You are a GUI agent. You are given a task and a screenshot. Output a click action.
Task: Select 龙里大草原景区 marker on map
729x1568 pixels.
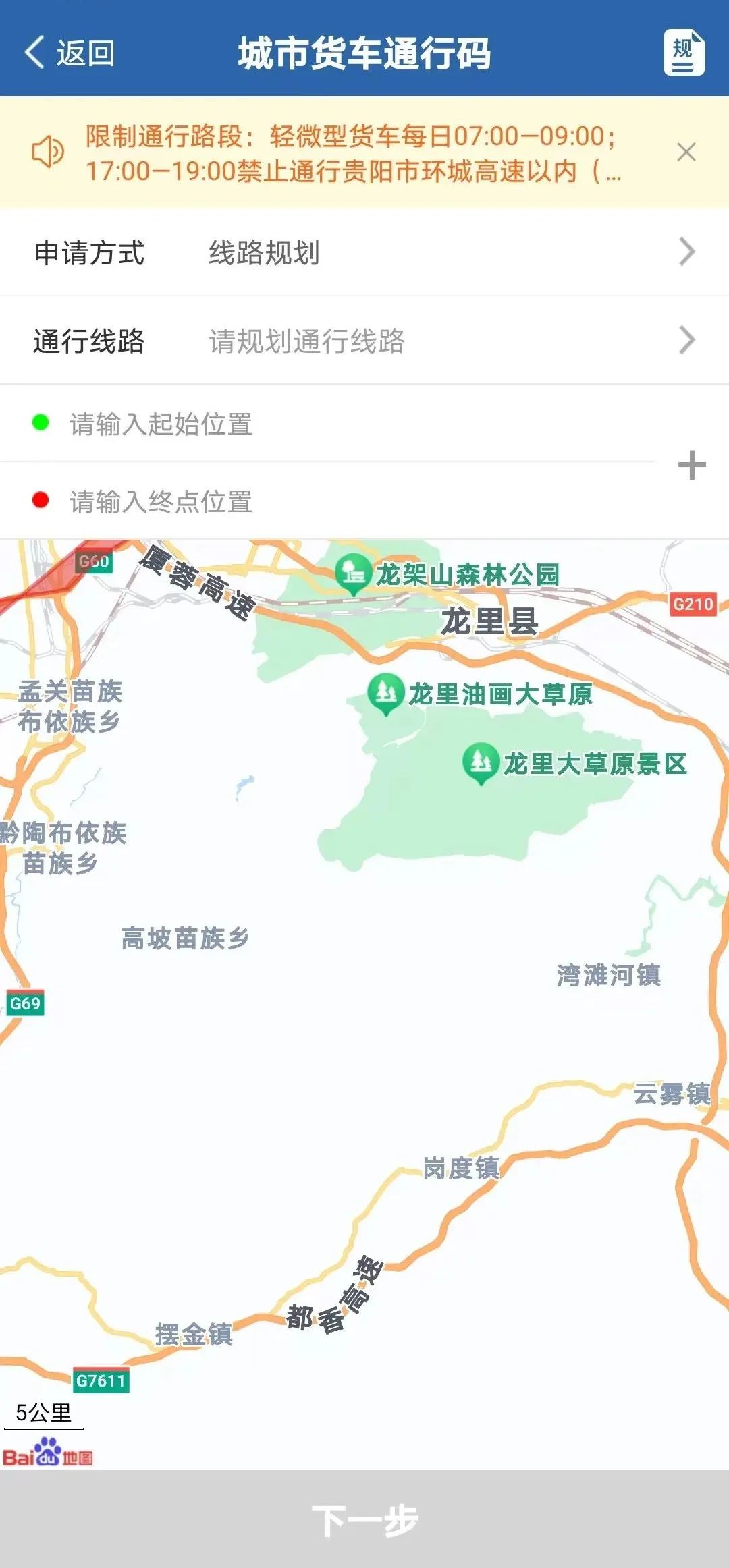[481, 762]
